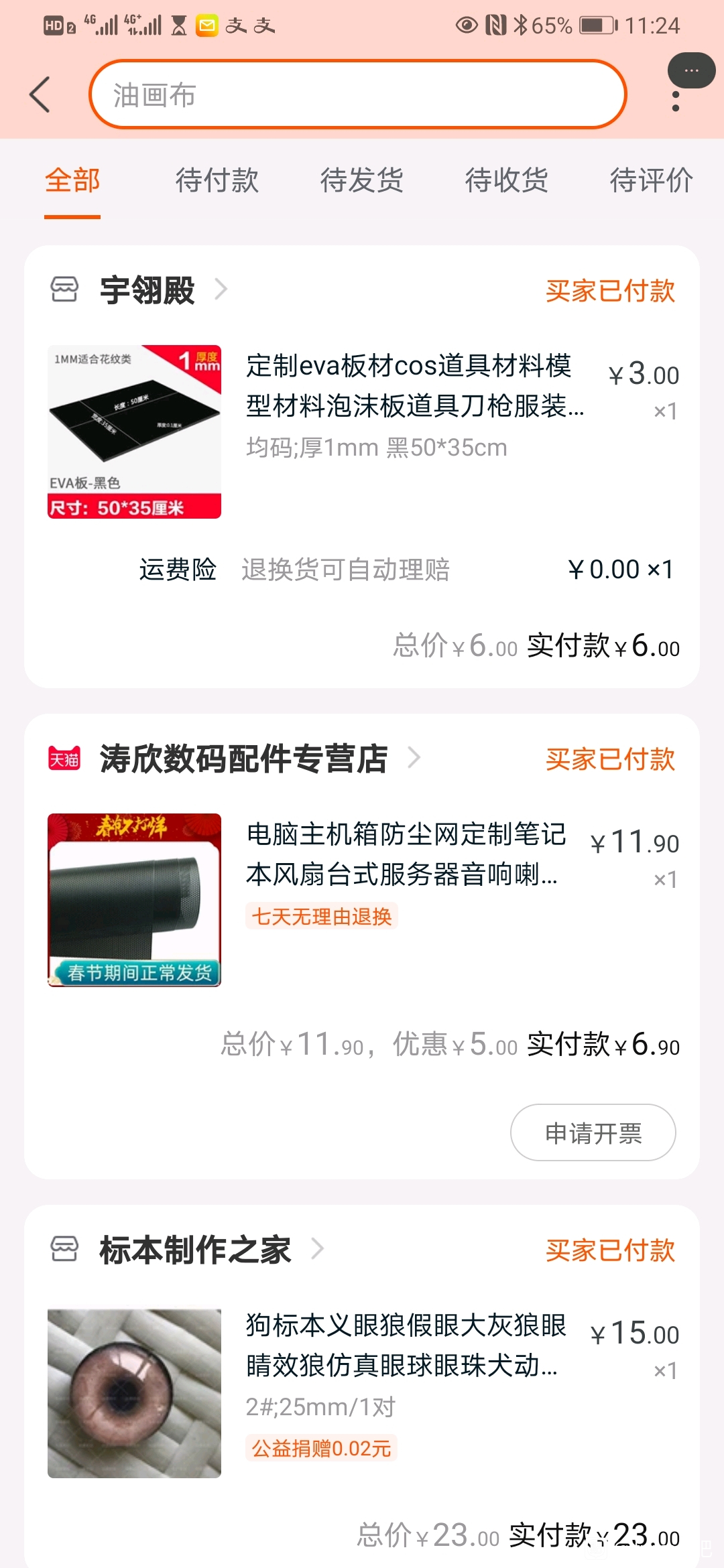Tap the 申请开票 button
724x1568 pixels.
(x=593, y=1132)
